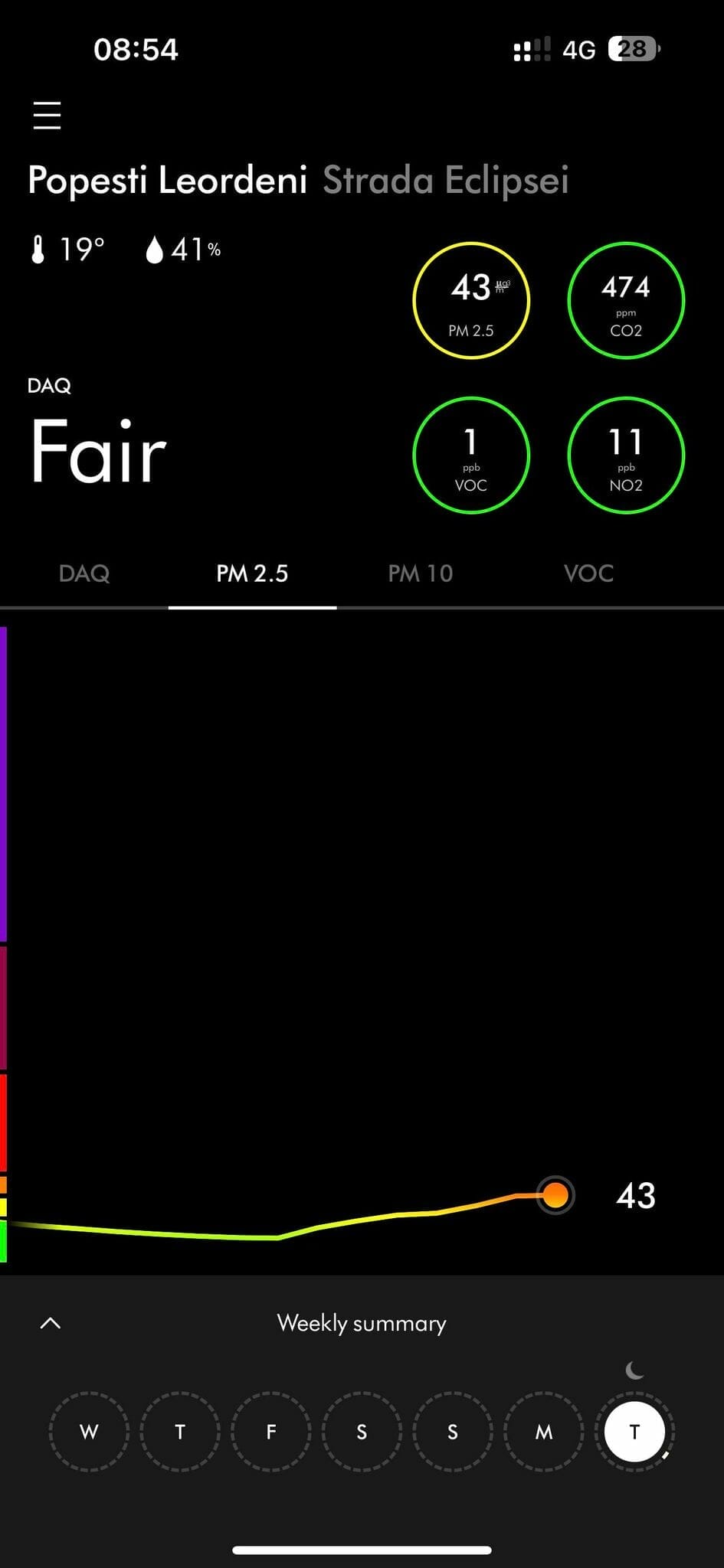This screenshot has width=724, height=1568.
Task: Select the PM 10 graph tab
Action: click(x=421, y=573)
